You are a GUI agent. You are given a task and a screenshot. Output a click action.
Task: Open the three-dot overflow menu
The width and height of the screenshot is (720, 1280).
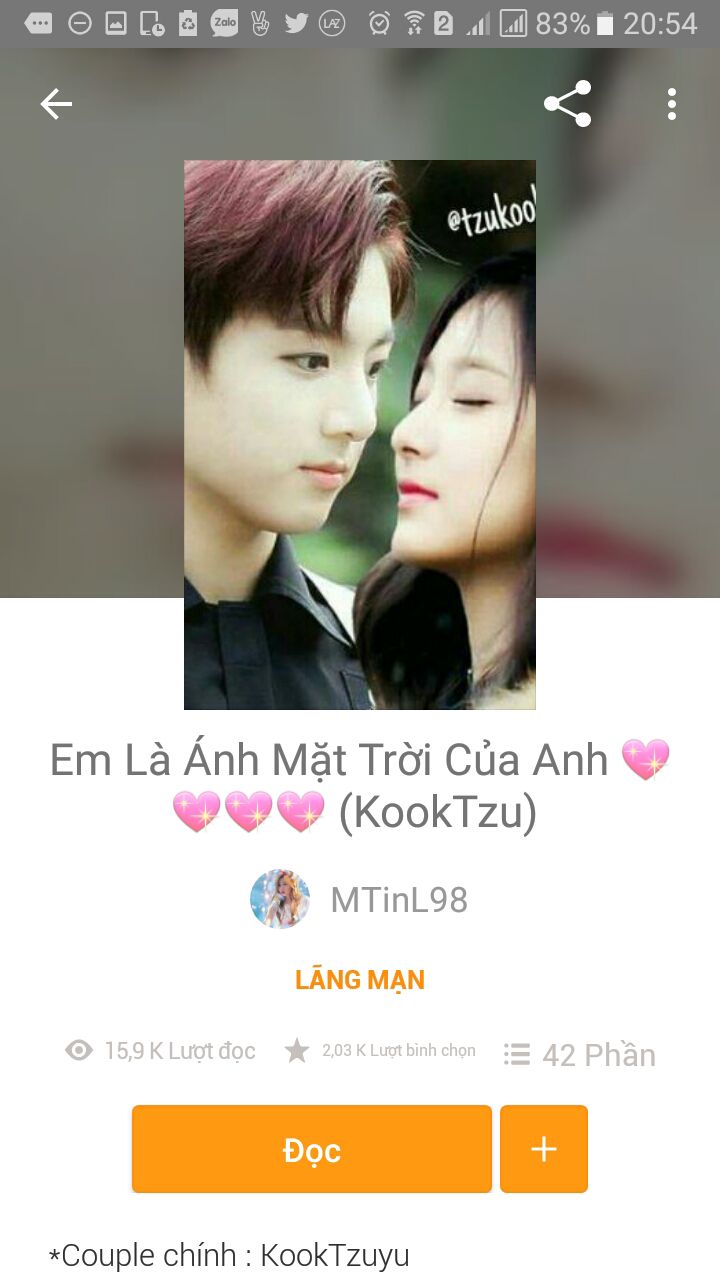671,104
